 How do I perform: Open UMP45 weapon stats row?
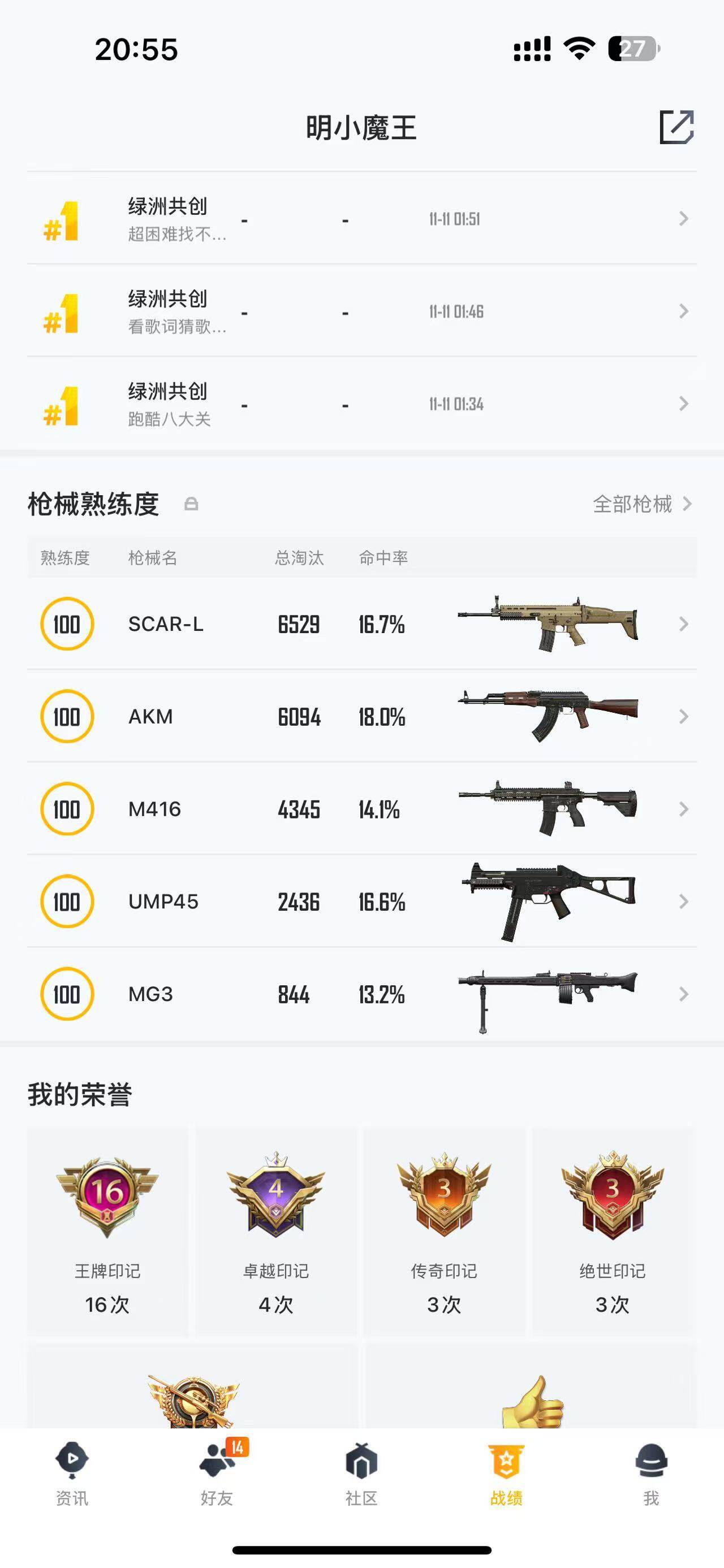point(361,902)
